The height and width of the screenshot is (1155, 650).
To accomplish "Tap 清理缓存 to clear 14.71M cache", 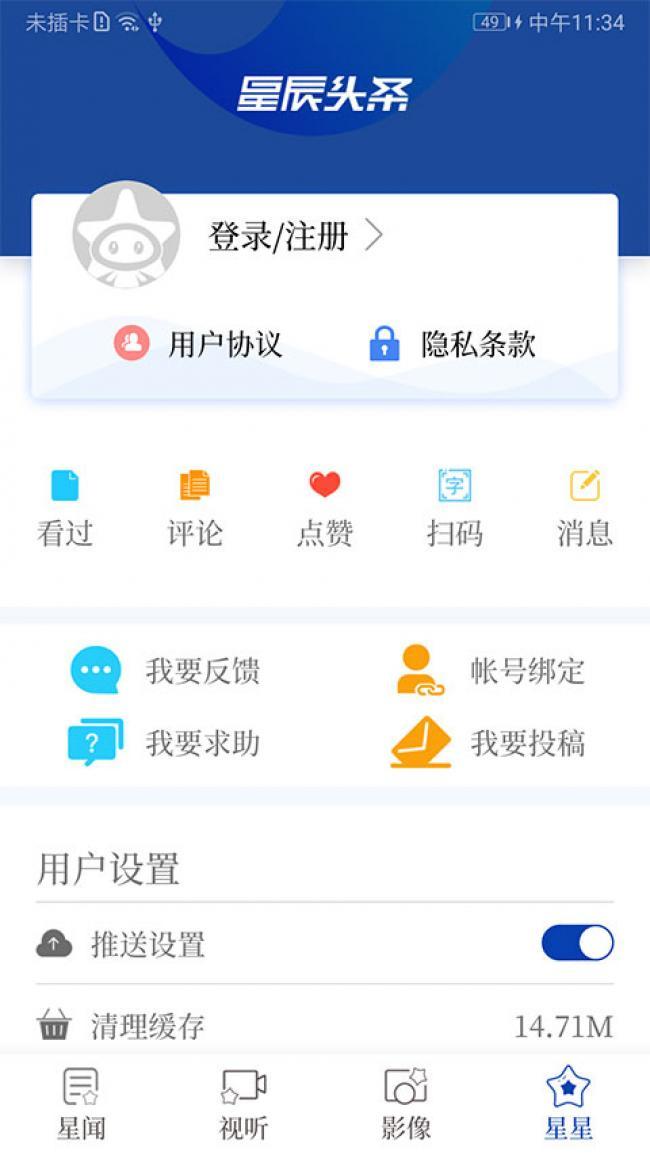I will (325, 1025).
